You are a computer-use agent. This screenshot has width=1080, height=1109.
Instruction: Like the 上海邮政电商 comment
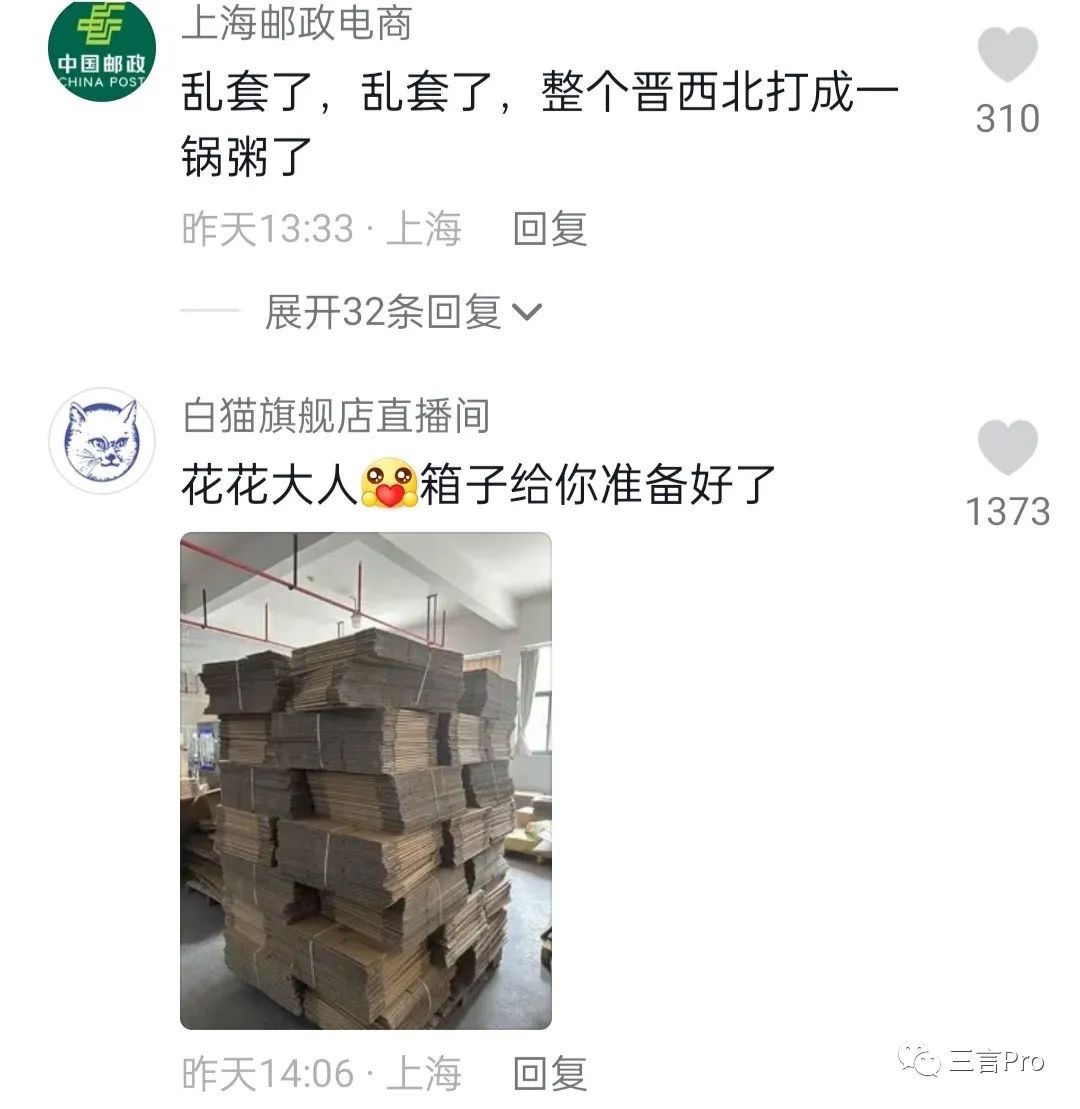coord(1007,55)
